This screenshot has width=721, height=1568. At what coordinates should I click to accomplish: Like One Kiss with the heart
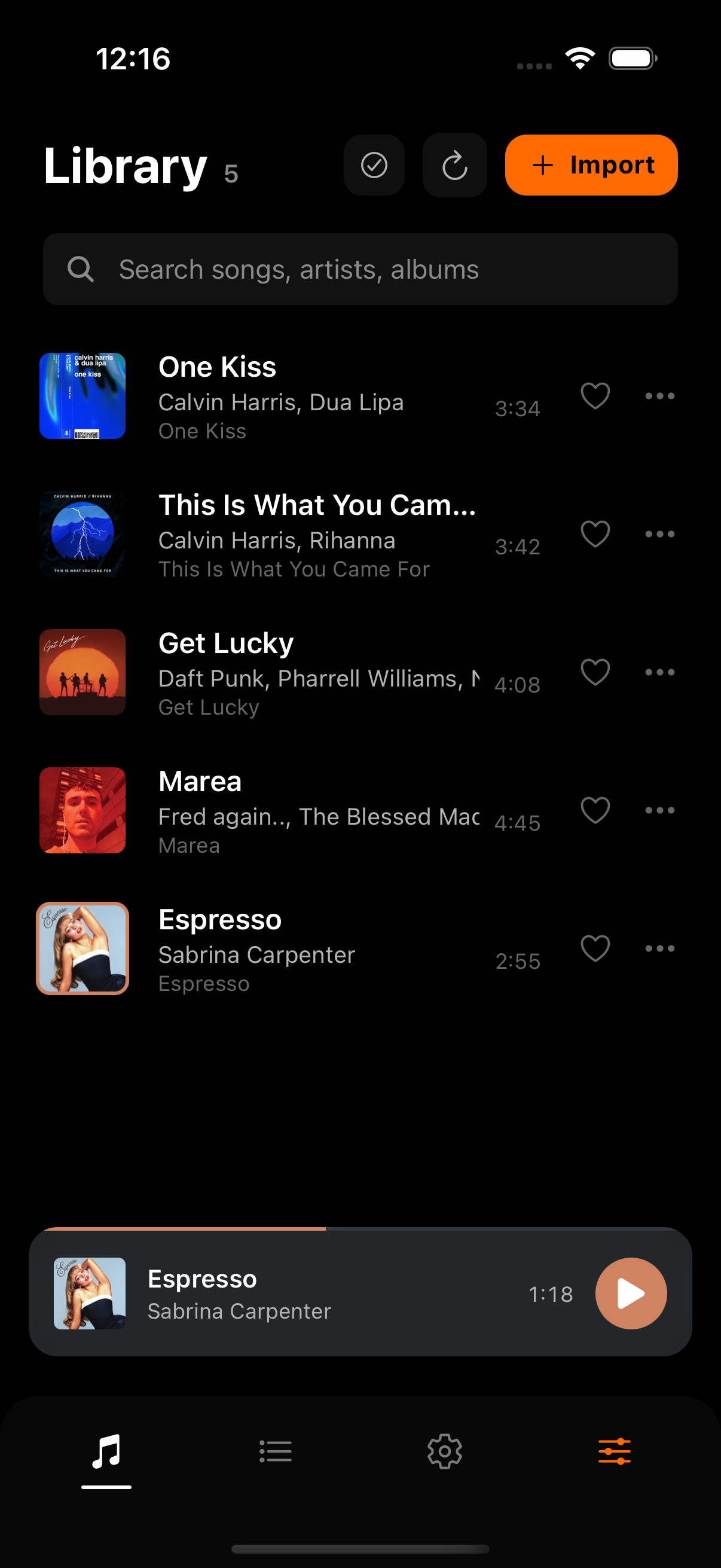(x=595, y=396)
